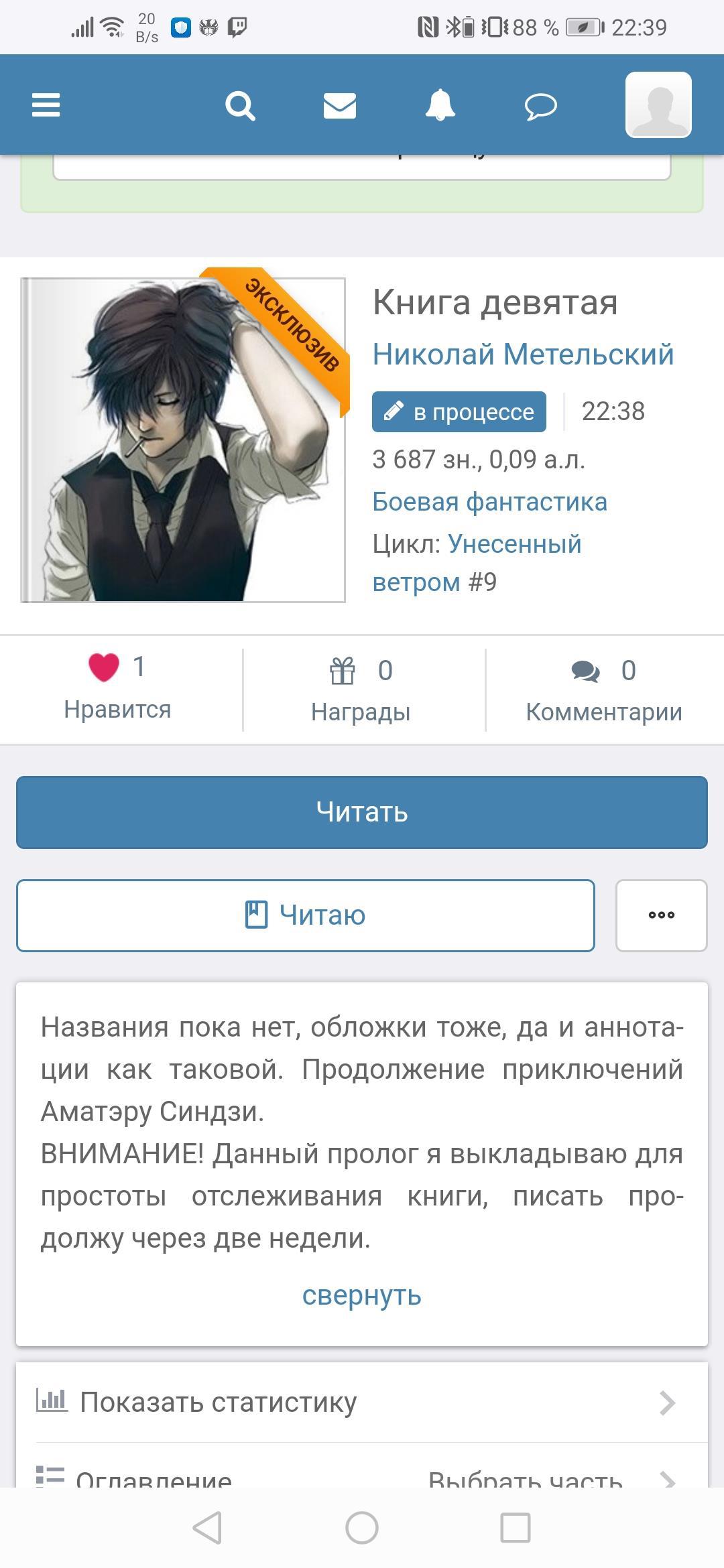Open the Награды section
Screen dimensions: 724x1568
click(361, 689)
